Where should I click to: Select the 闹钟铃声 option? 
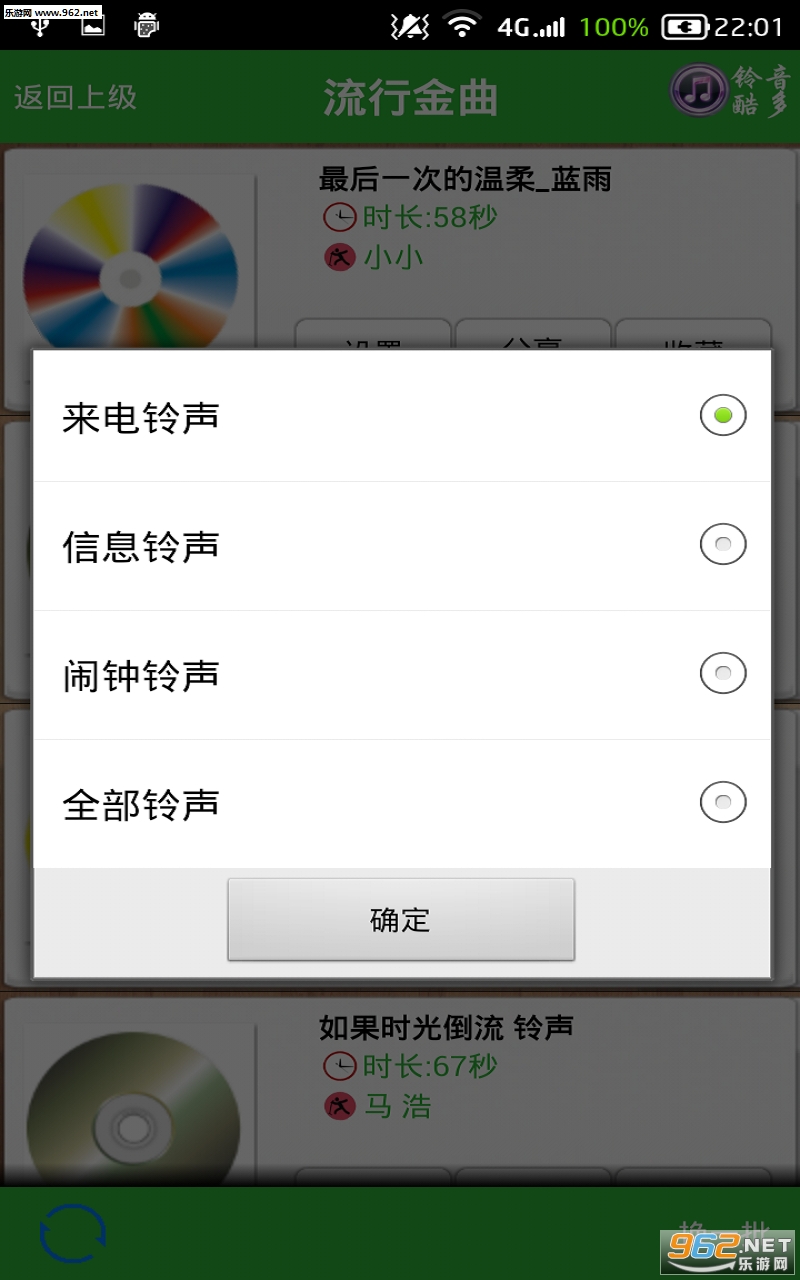pos(722,673)
